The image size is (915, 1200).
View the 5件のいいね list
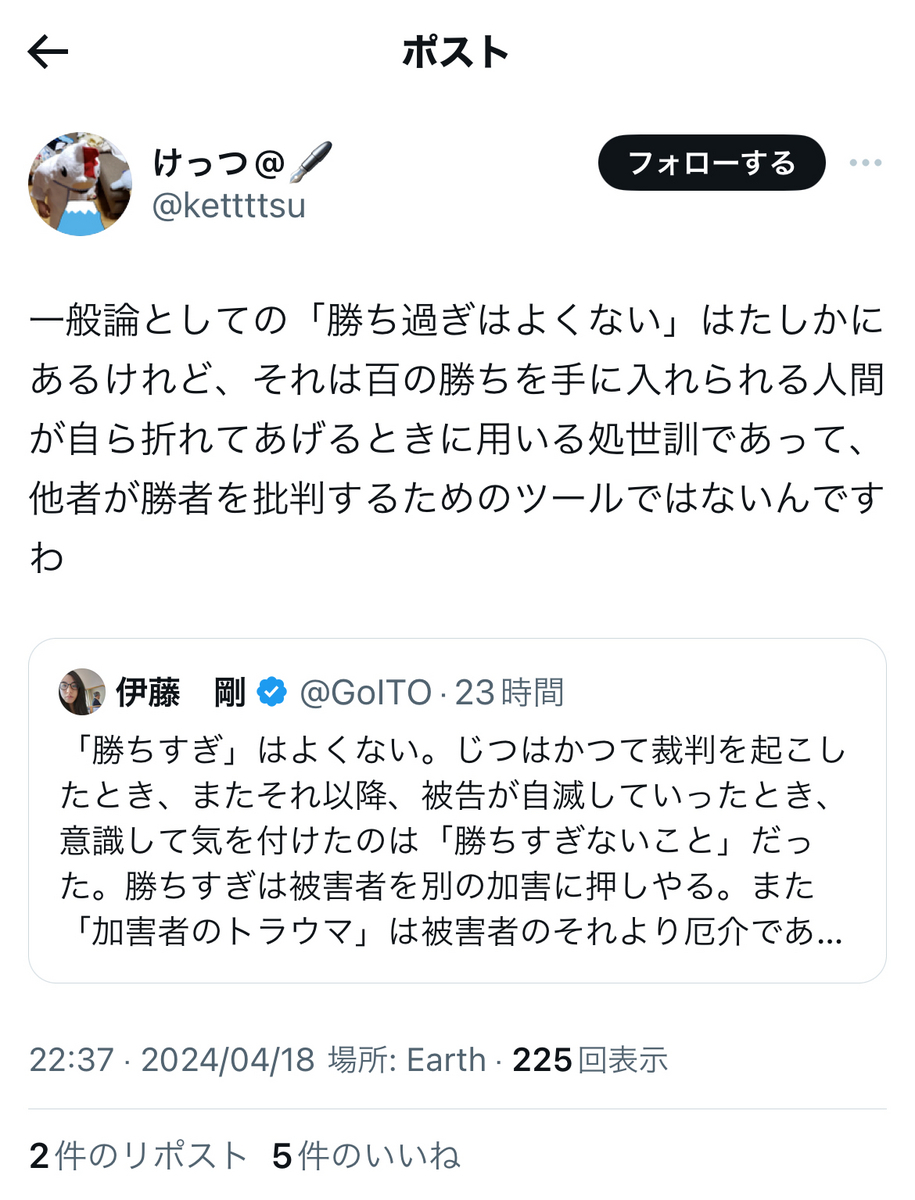click(x=366, y=1156)
